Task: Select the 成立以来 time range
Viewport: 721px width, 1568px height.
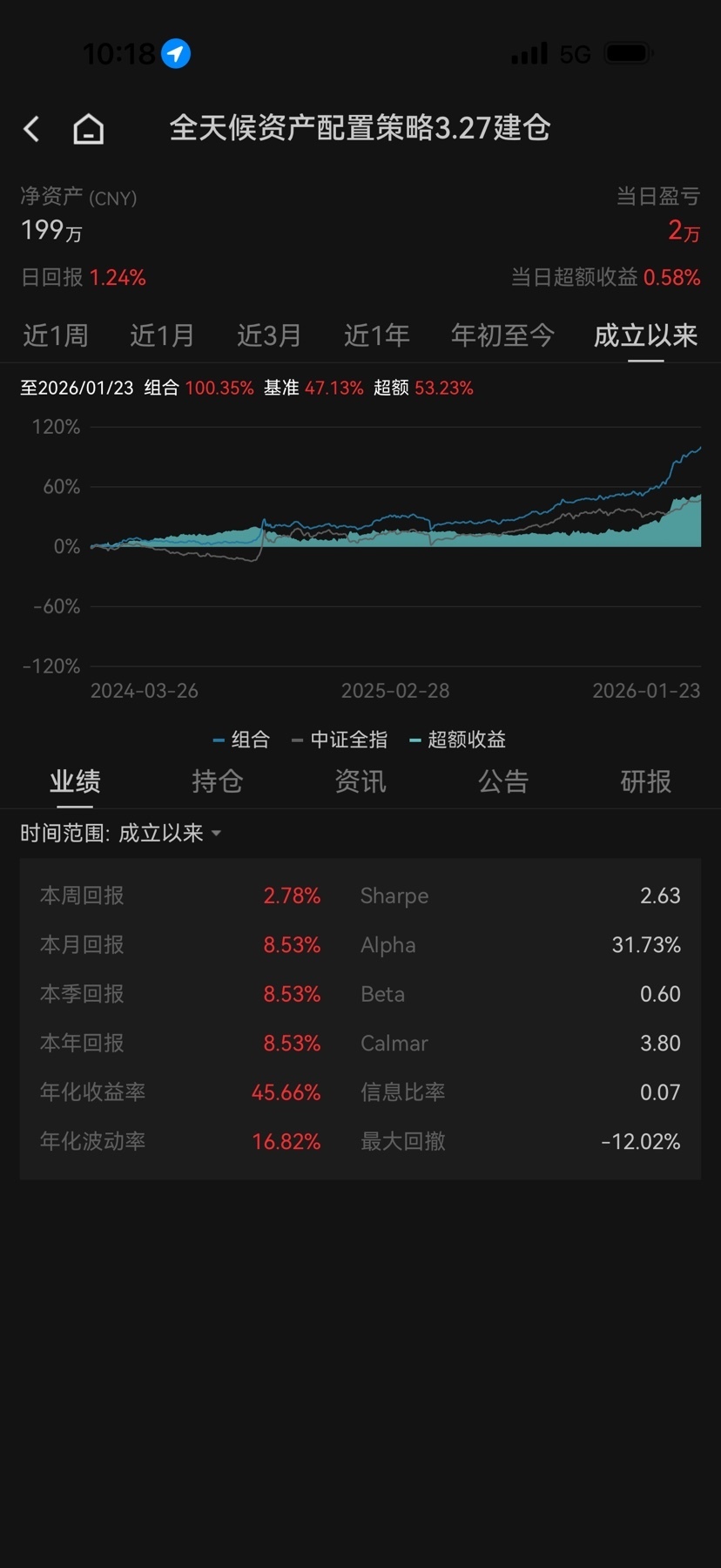Action: coord(645,335)
